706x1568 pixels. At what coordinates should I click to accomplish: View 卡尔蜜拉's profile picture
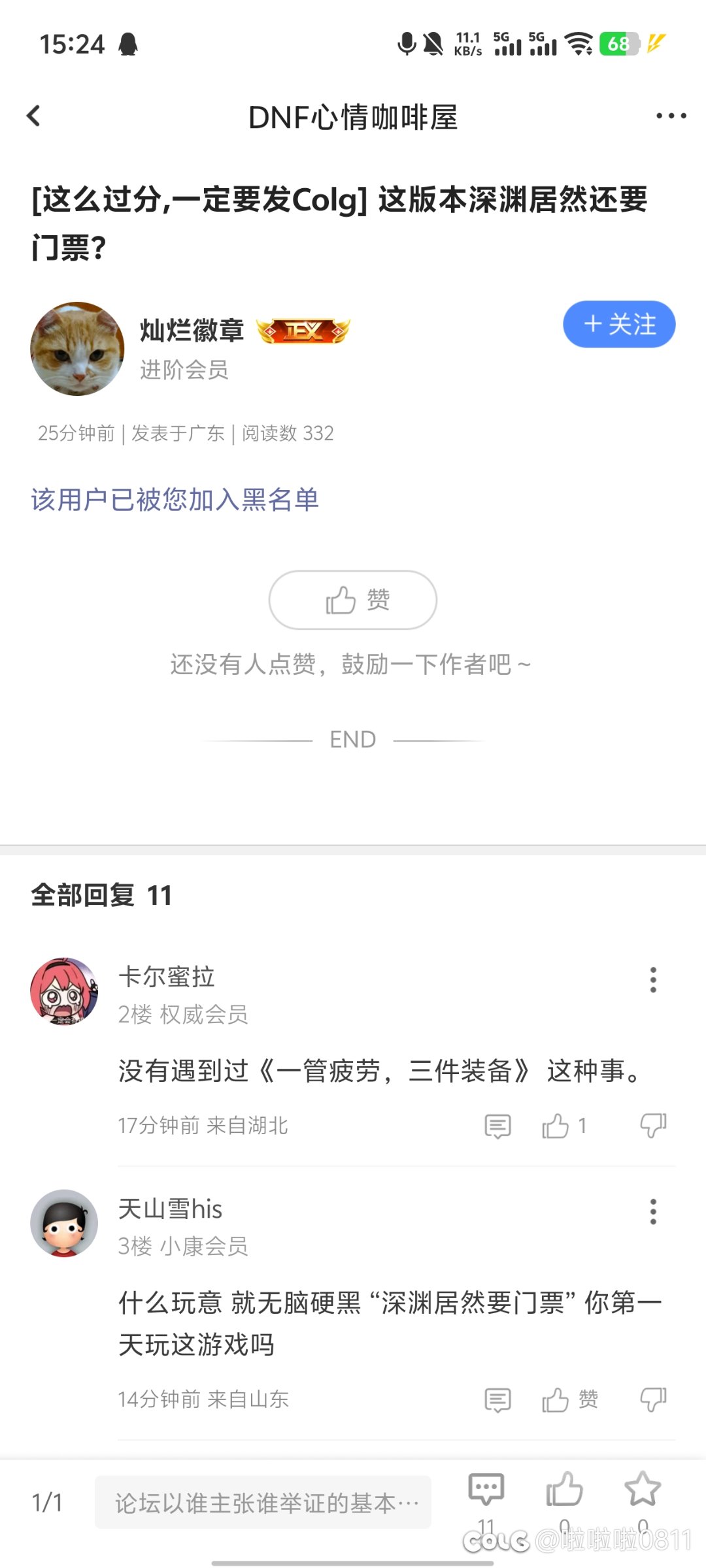[x=64, y=991]
